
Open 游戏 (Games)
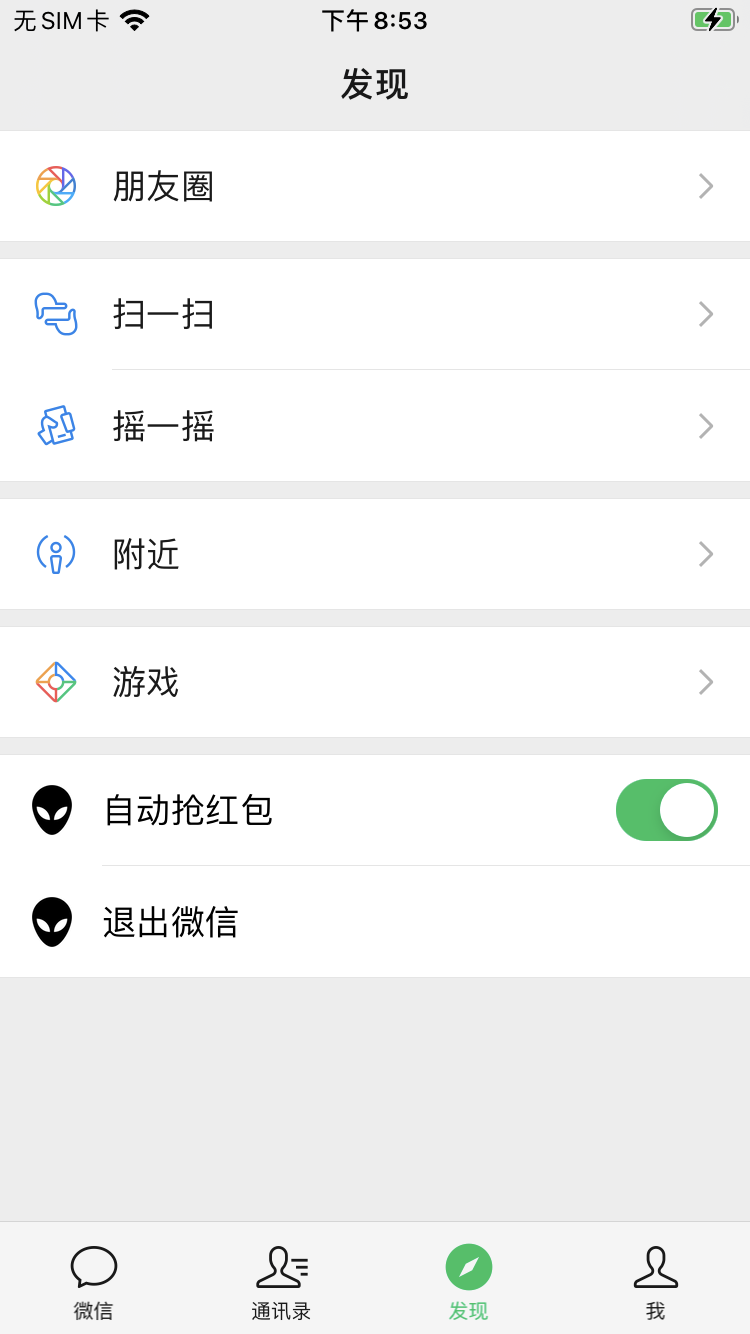coord(375,682)
